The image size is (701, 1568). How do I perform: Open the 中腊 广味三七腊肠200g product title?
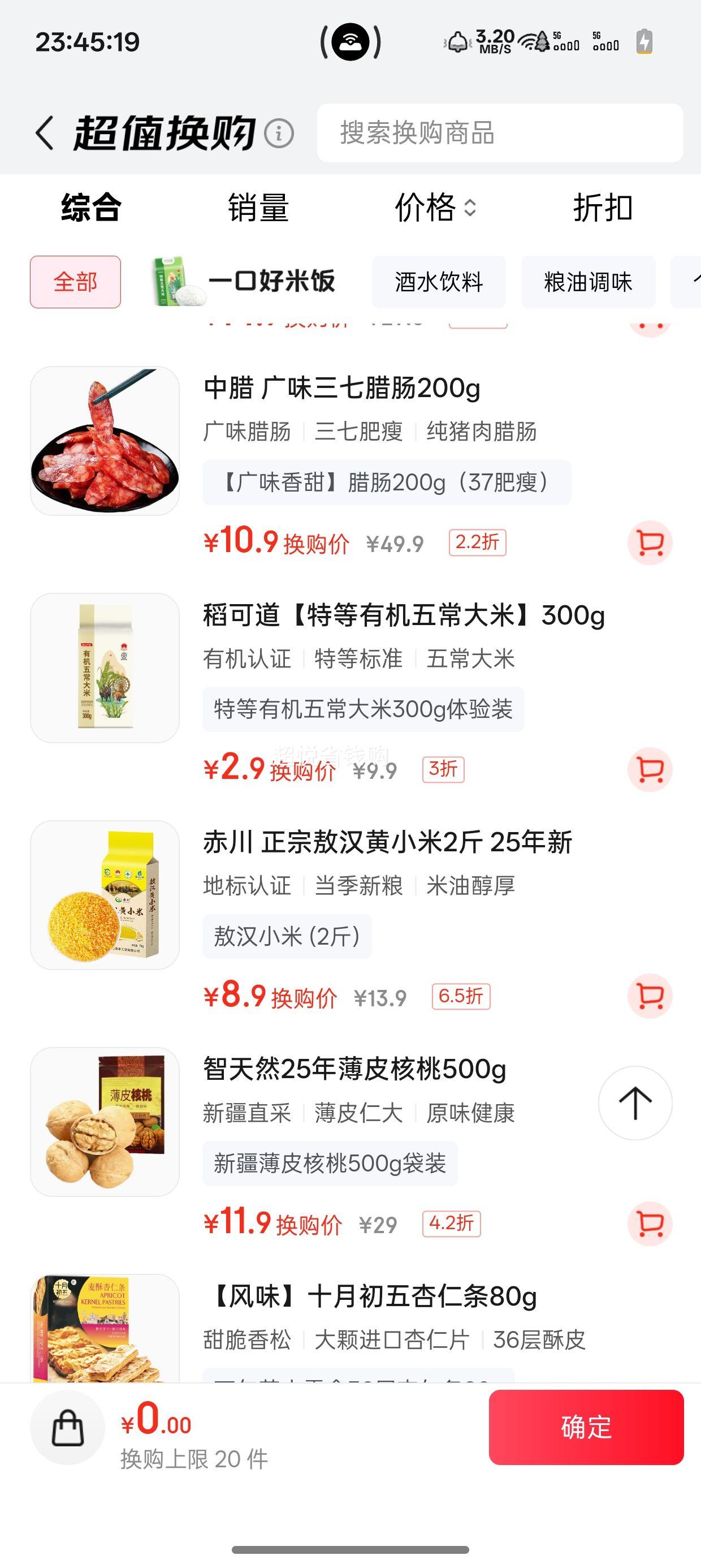pyautogui.click(x=341, y=390)
